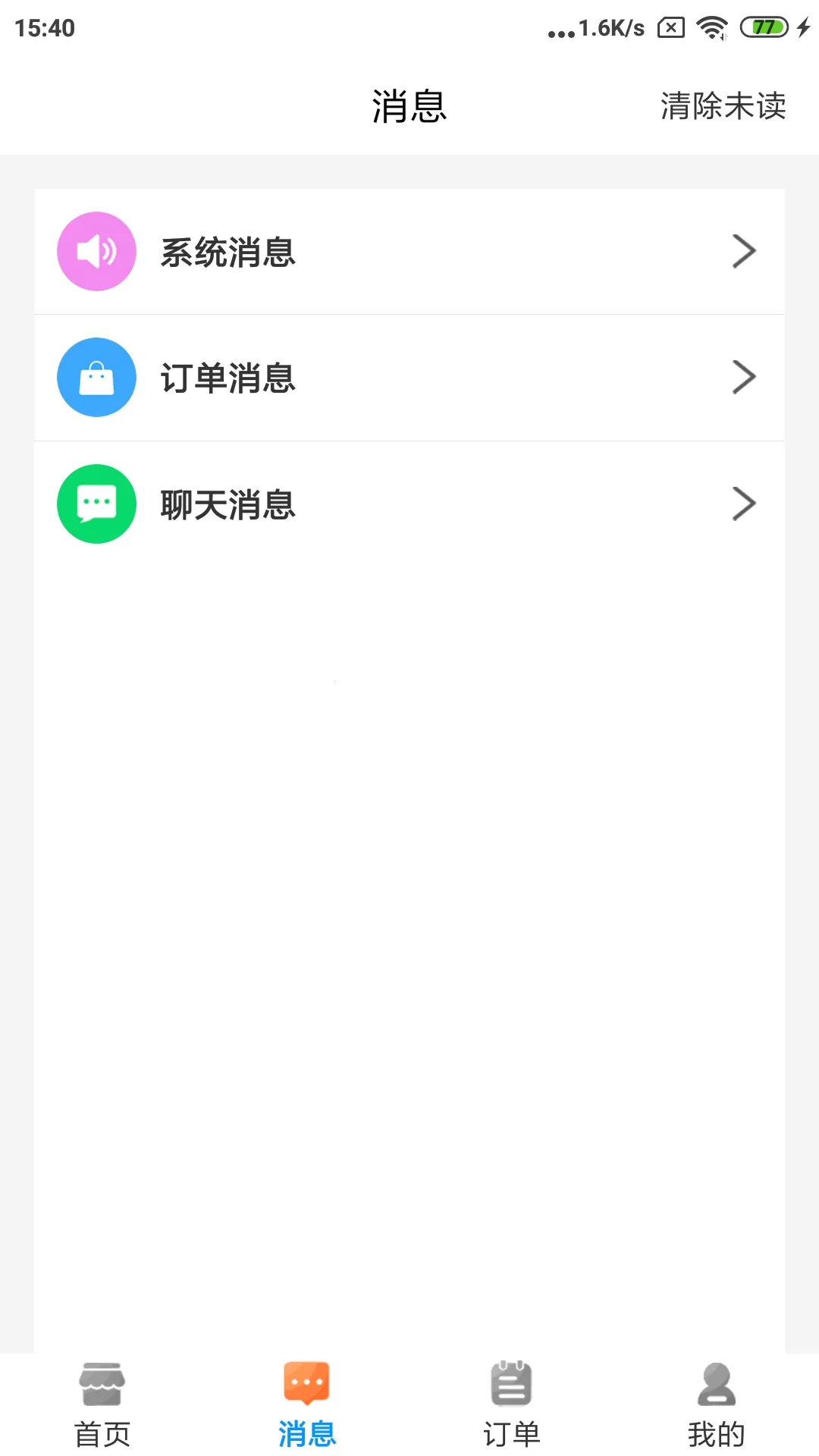The height and width of the screenshot is (1456, 819).
Task: Expand 系统消息 using its right chevron
Action: click(745, 251)
